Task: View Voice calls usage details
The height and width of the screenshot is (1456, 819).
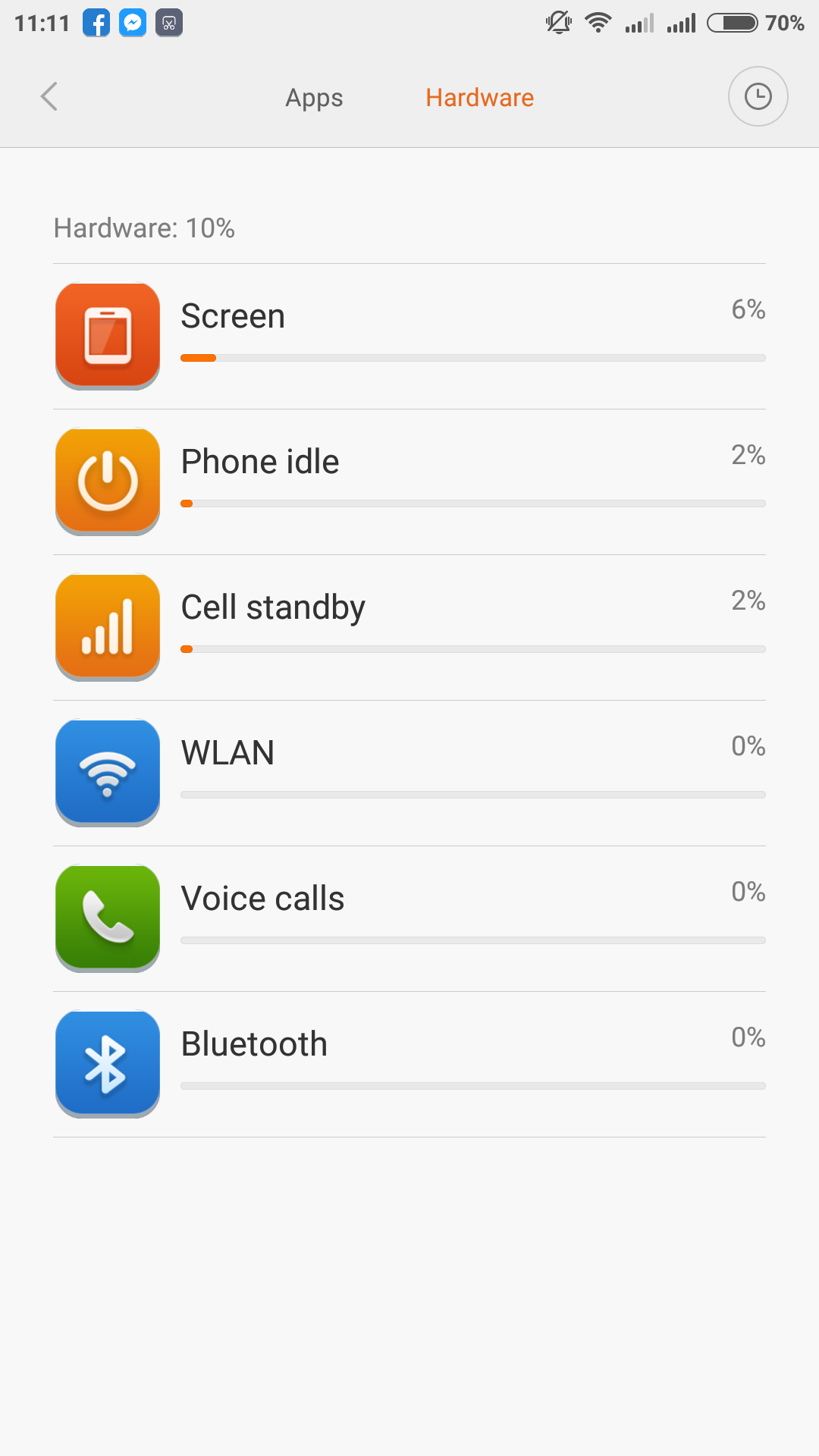Action: pos(409,919)
